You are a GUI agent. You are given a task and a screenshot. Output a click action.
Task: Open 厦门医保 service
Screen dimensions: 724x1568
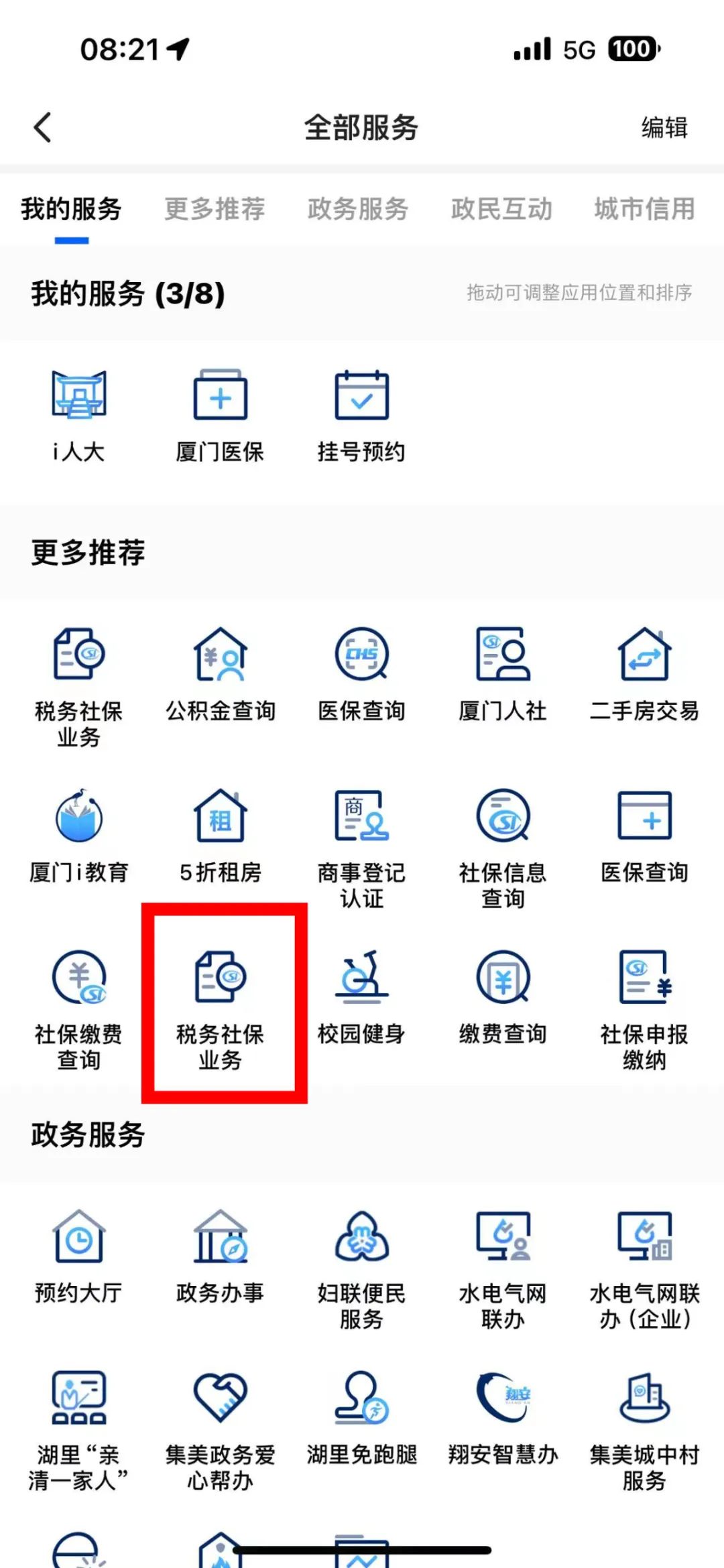[x=220, y=415]
